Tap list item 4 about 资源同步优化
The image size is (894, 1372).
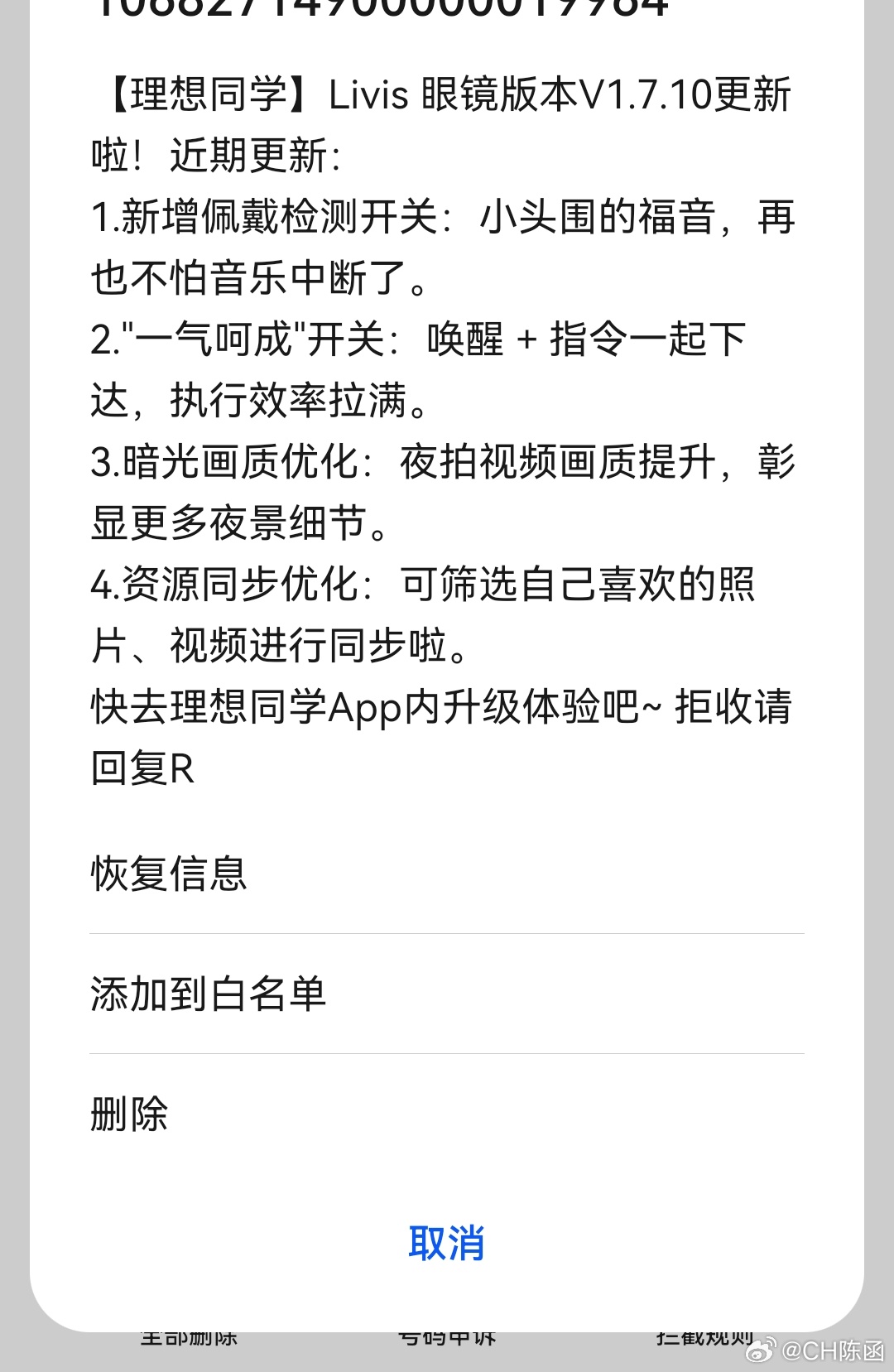(447, 613)
